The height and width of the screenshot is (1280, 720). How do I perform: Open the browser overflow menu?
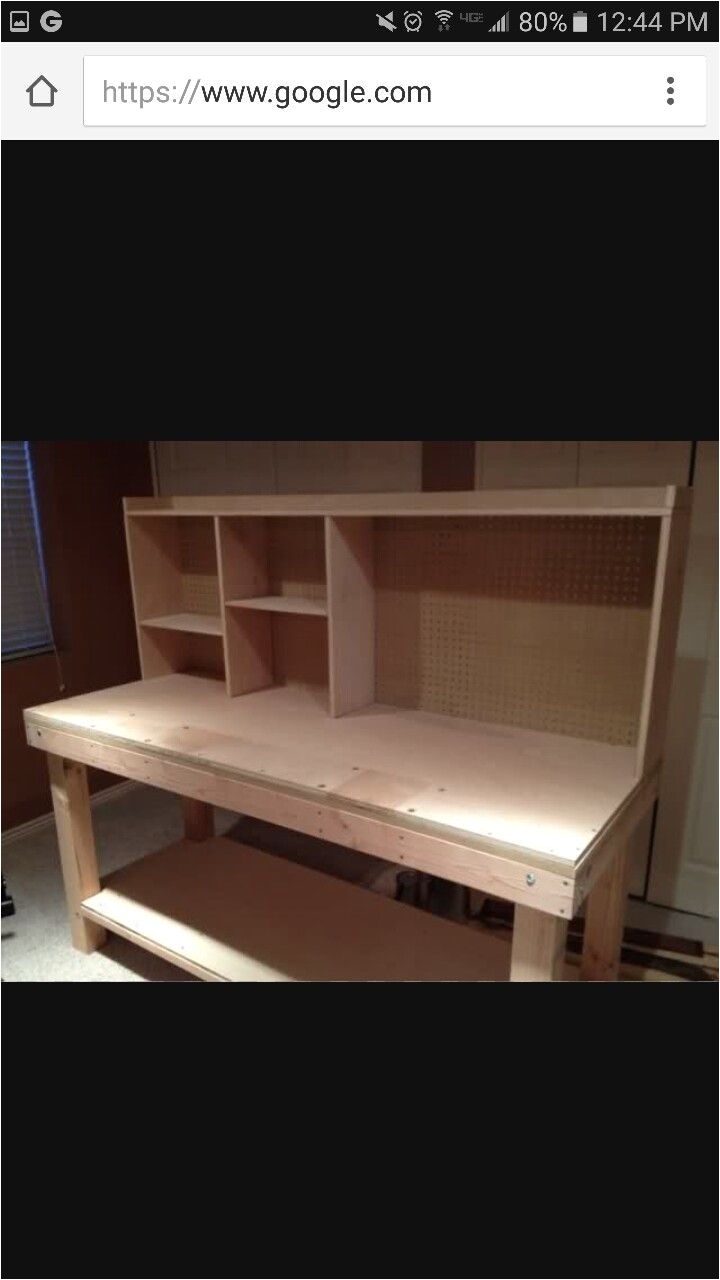[670, 92]
